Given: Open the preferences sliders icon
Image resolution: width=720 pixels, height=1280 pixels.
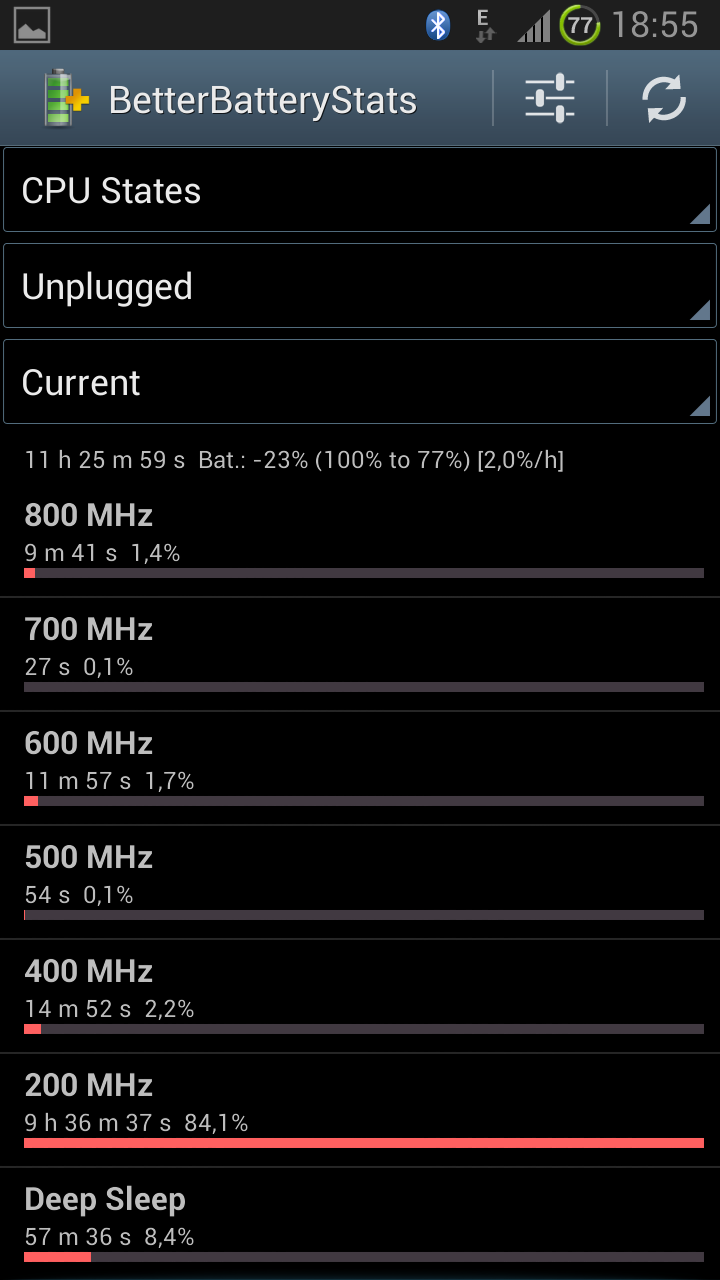Looking at the screenshot, I should [550, 99].
